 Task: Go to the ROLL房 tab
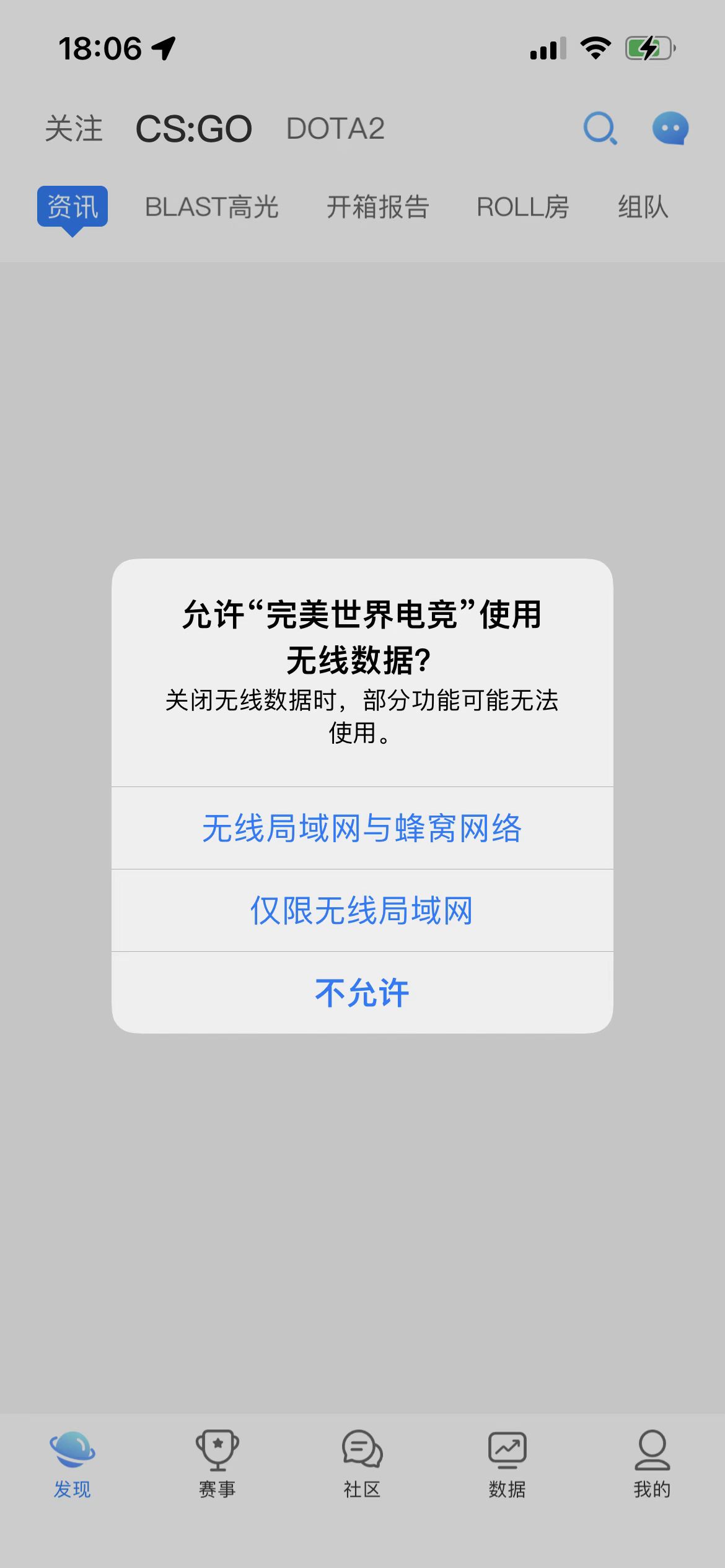click(522, 207)
